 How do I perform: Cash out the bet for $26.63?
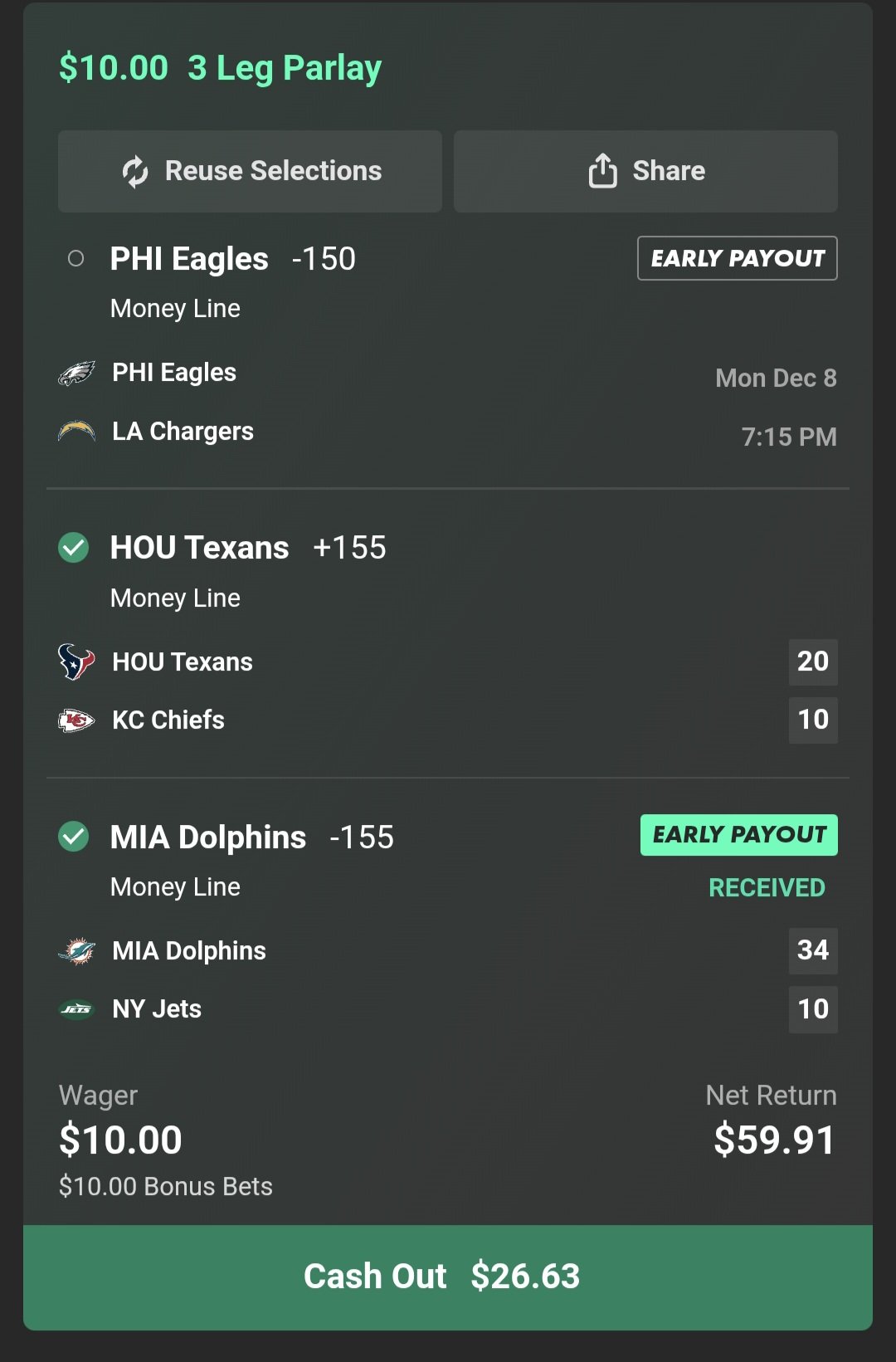coord(448,1277)
